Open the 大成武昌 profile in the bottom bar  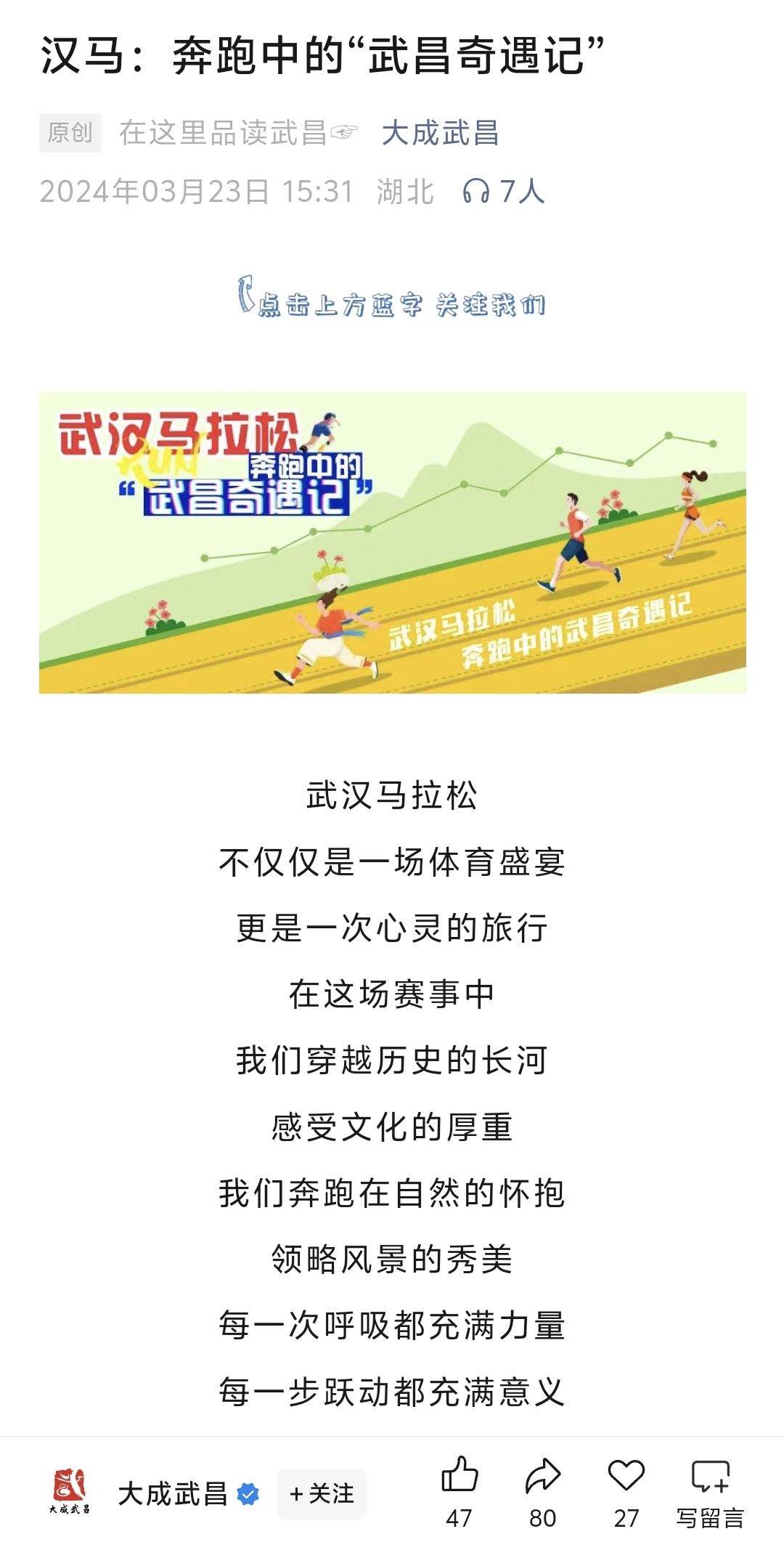tap(172, 1493)
